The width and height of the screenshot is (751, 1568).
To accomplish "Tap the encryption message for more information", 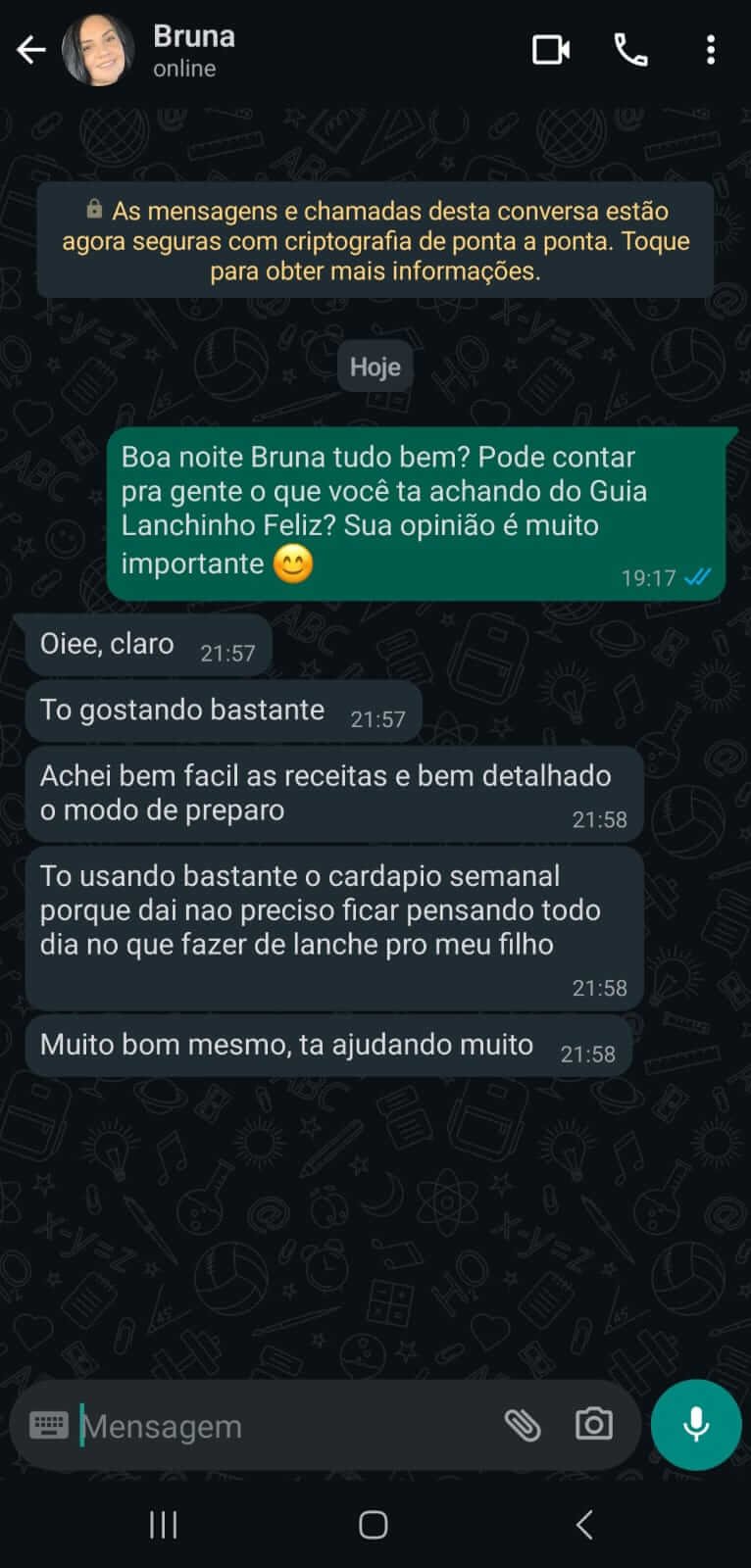I will click(x=375, y=240).
